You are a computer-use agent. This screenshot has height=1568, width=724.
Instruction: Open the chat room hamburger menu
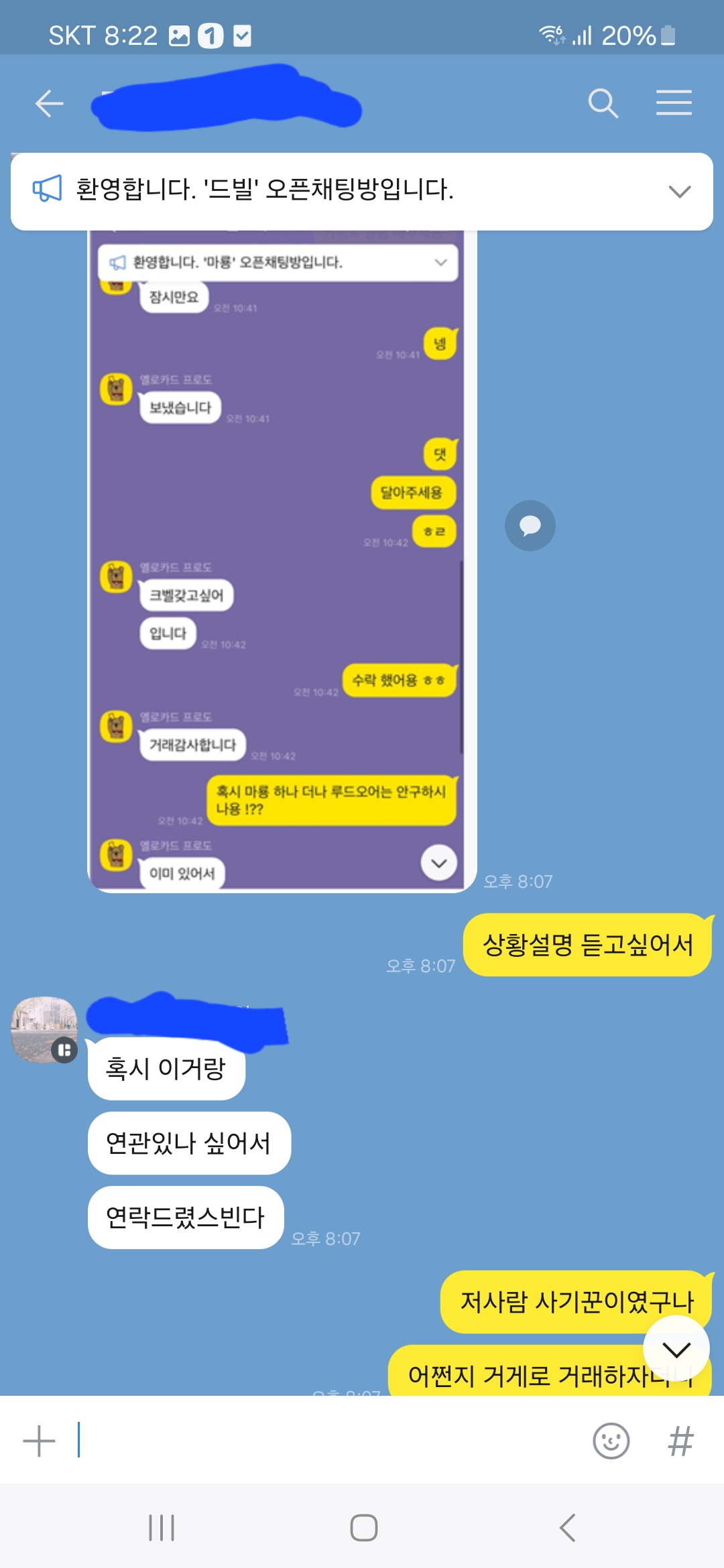[674, 103]
